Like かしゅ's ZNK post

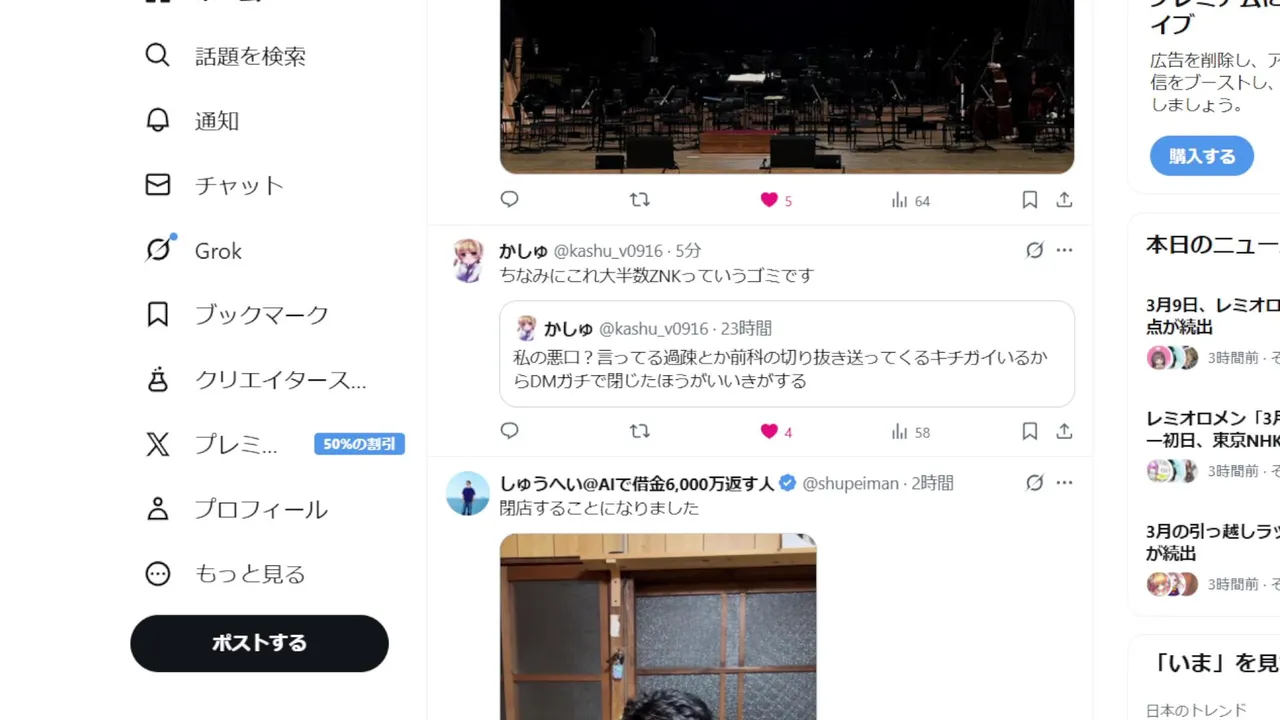(x=769, y=431)
